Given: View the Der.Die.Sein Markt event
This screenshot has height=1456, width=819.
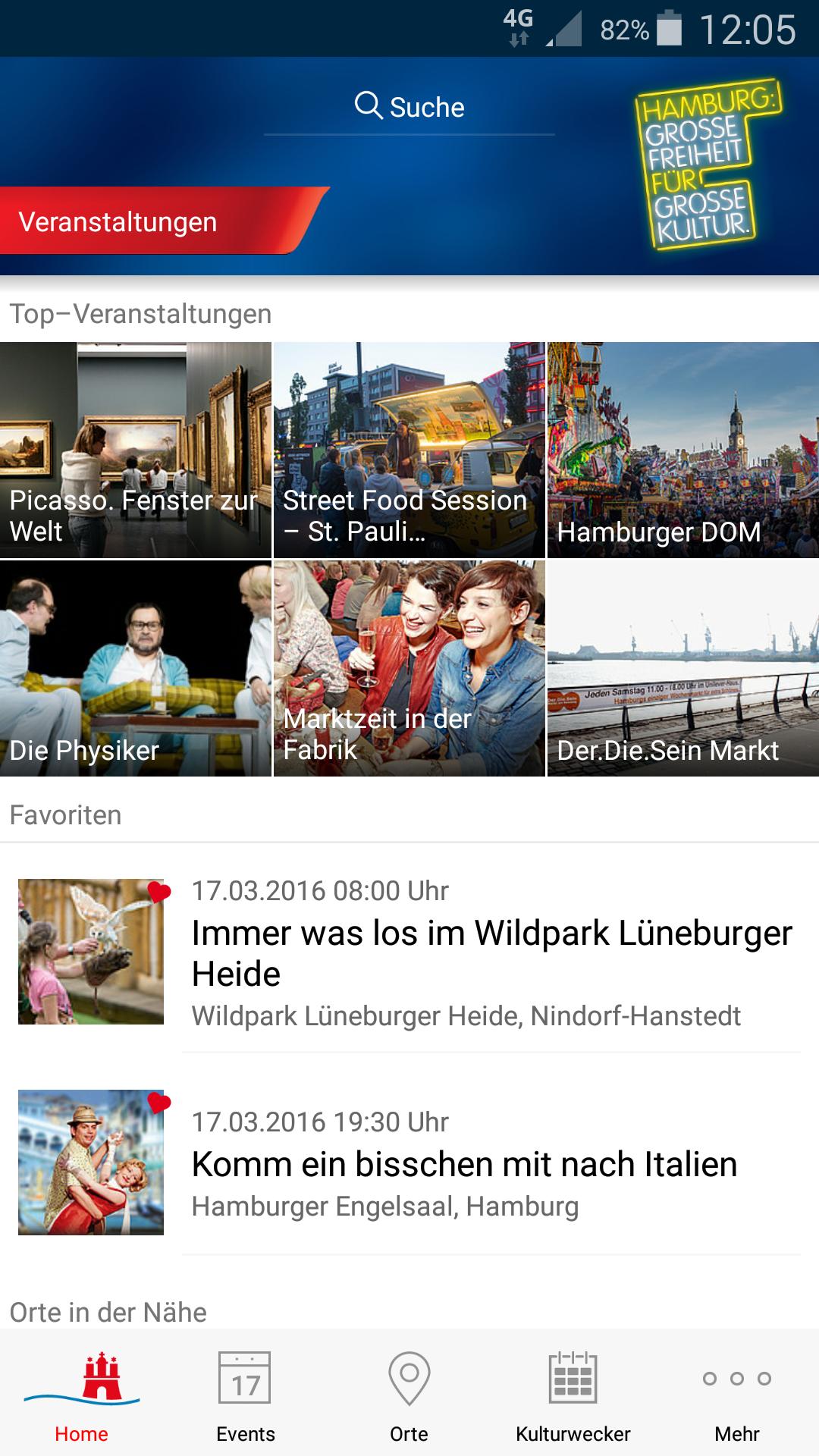Looking at the screenshot, I should (x=682, y=668).
